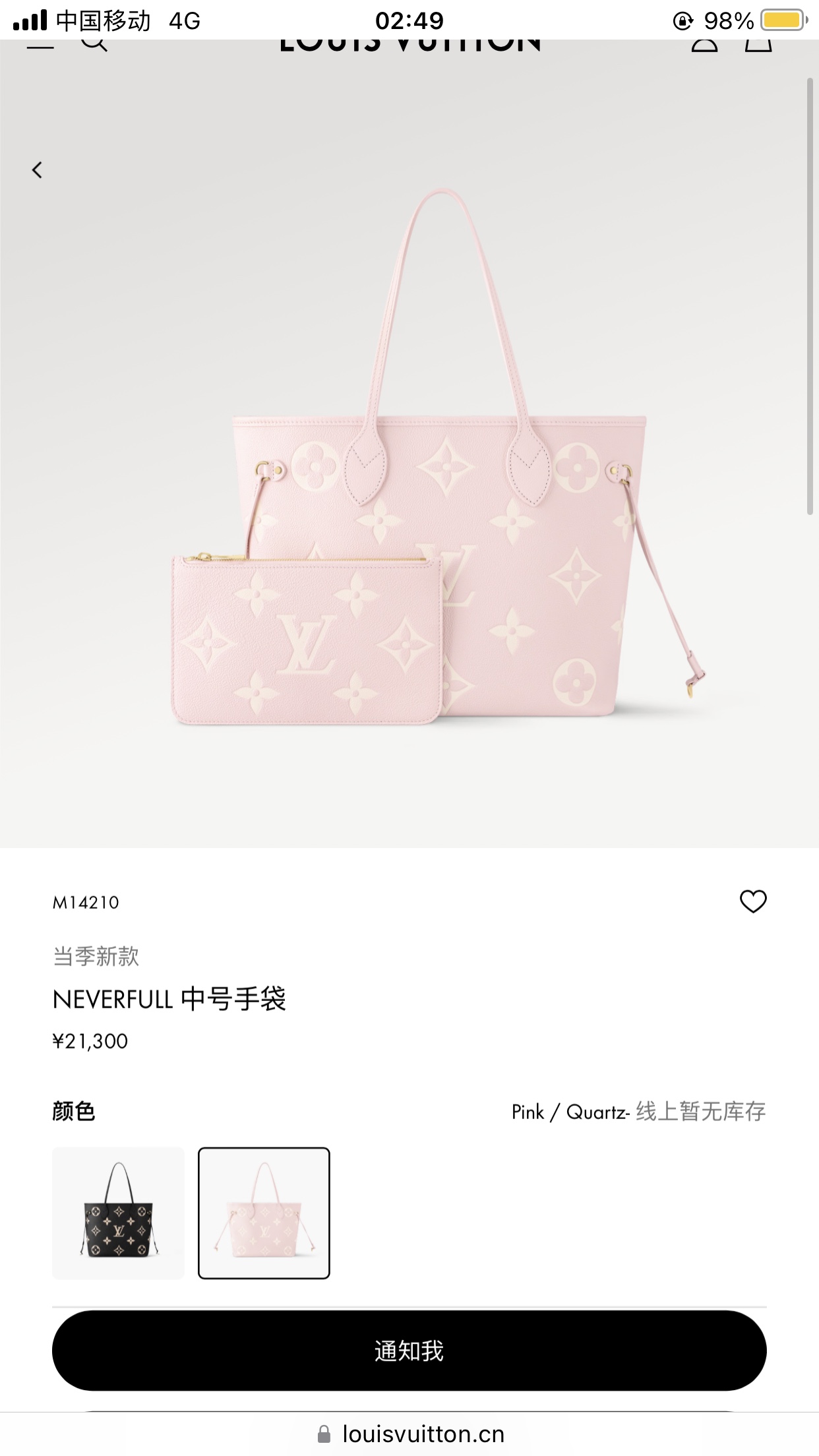The image size is (819, 1456).
Task: Select the Pink / Quartz color option
Action: pos(264,1213)
